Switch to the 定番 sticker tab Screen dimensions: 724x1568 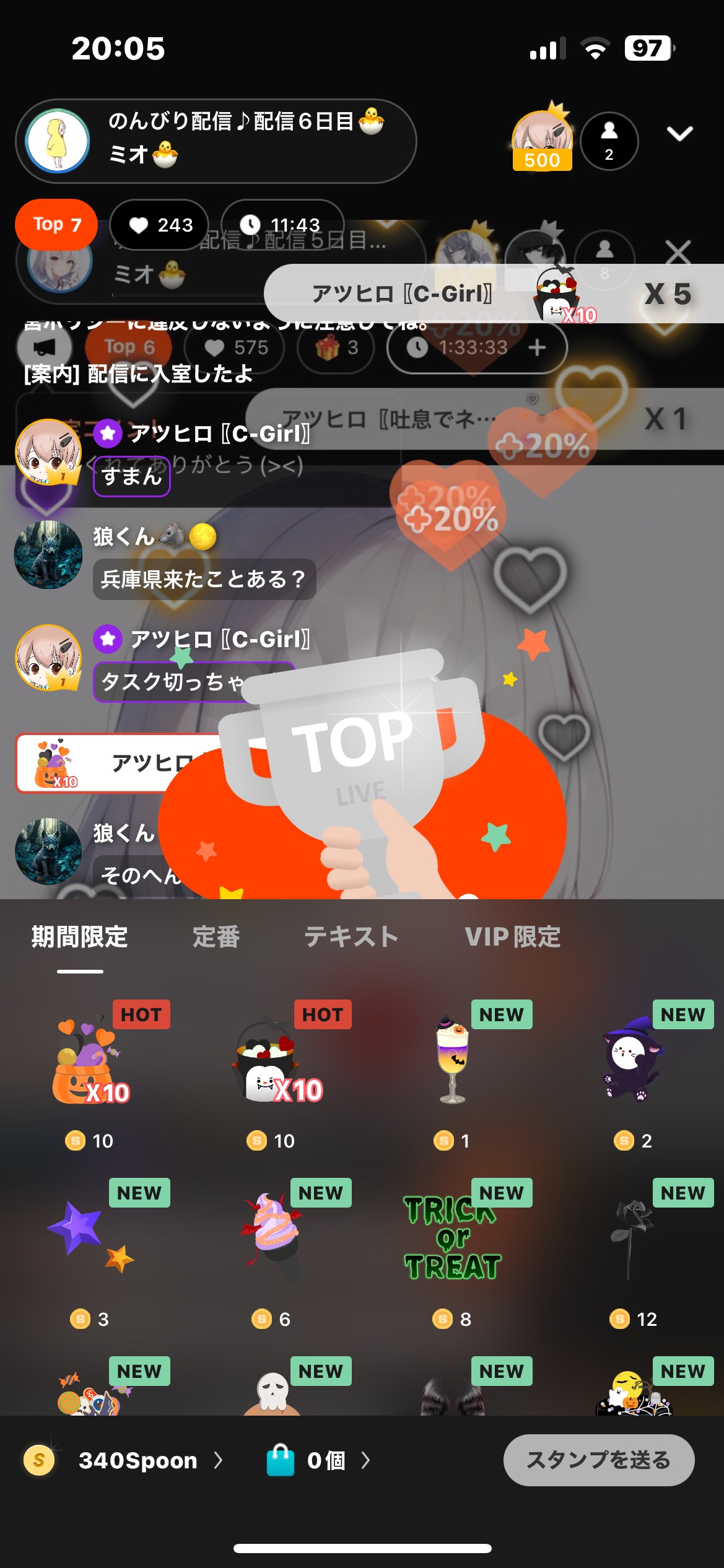216,936
